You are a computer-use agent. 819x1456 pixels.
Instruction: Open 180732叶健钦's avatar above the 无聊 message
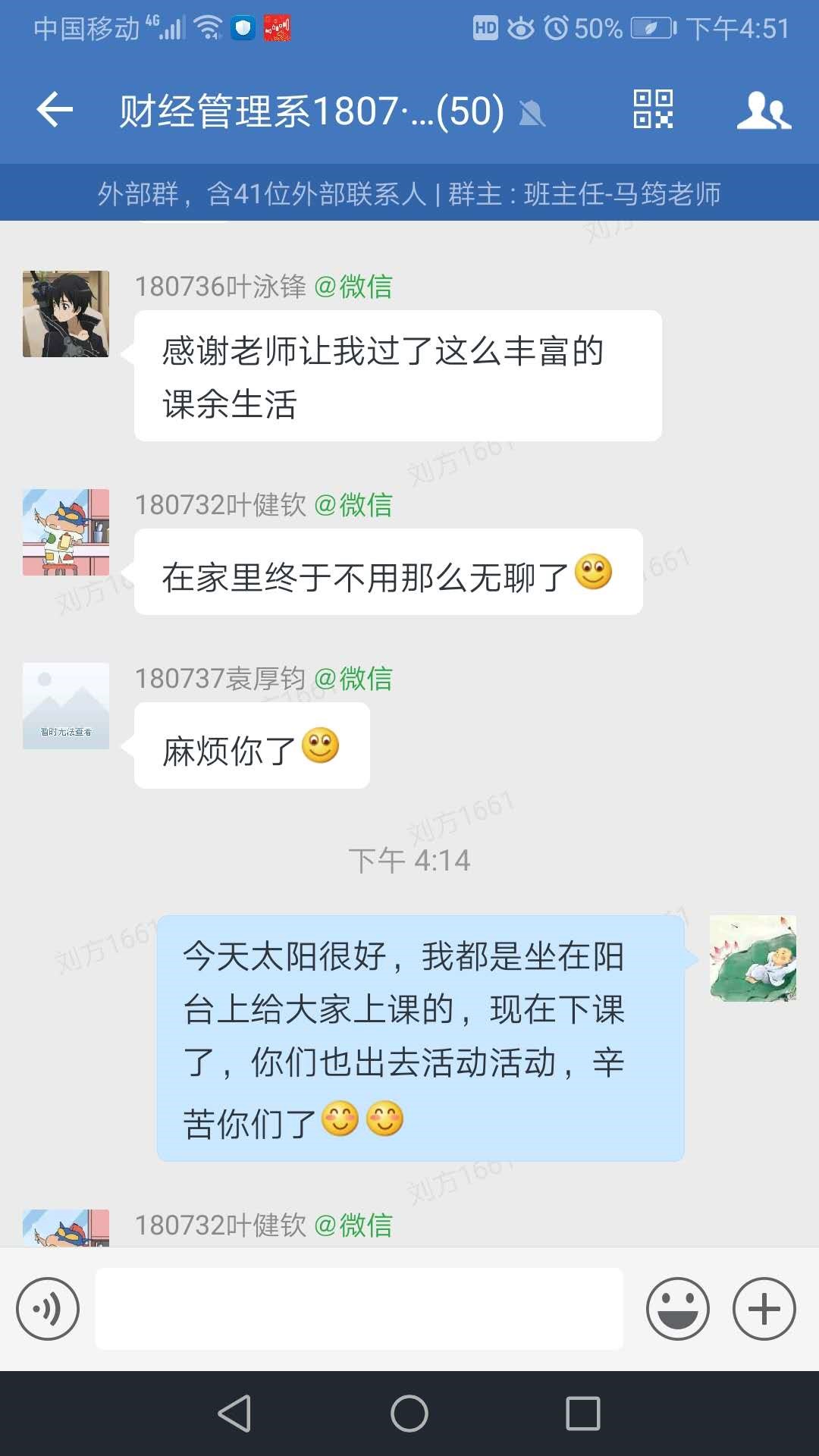66,532
